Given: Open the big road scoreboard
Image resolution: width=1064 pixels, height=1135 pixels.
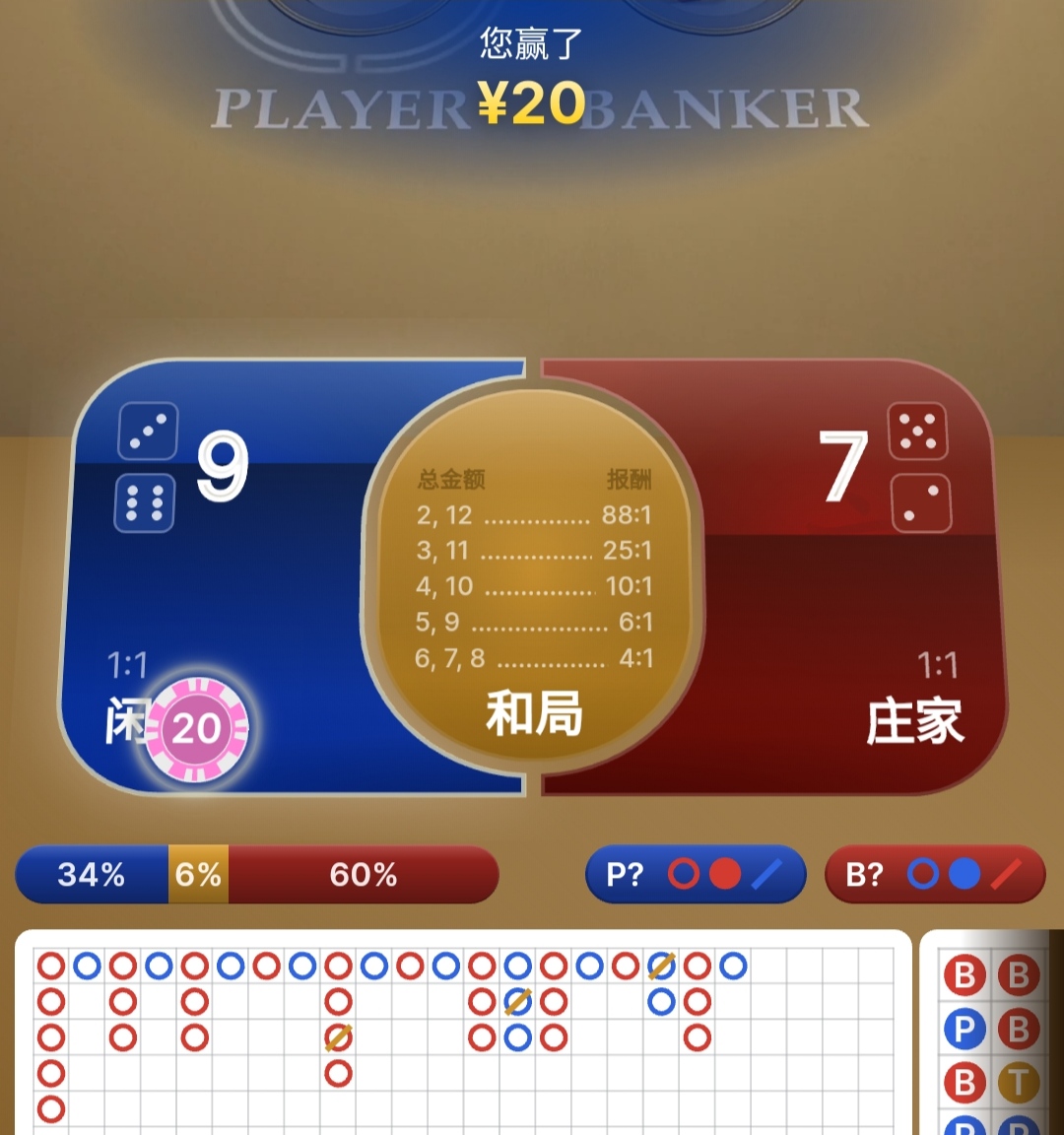Looking at the screenshot, I should point(463,1035).
